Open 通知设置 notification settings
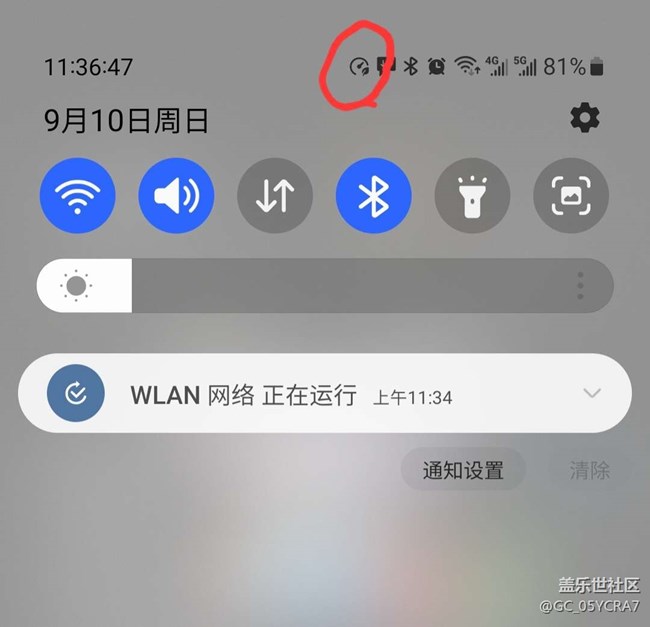Viewport: 650px width, 627px height. point(462,470)
